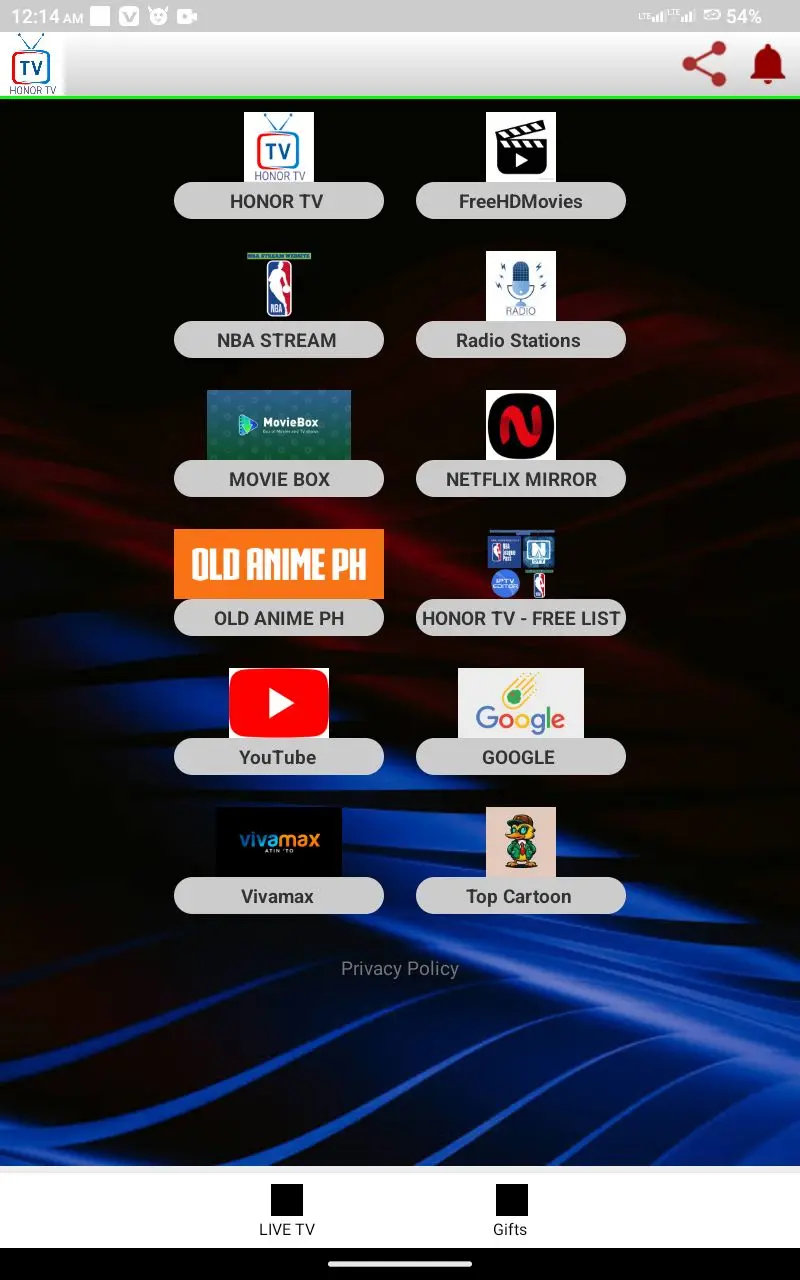Open NBA STREAM
Screen dimensions: 800x1280
pos(279,339)
